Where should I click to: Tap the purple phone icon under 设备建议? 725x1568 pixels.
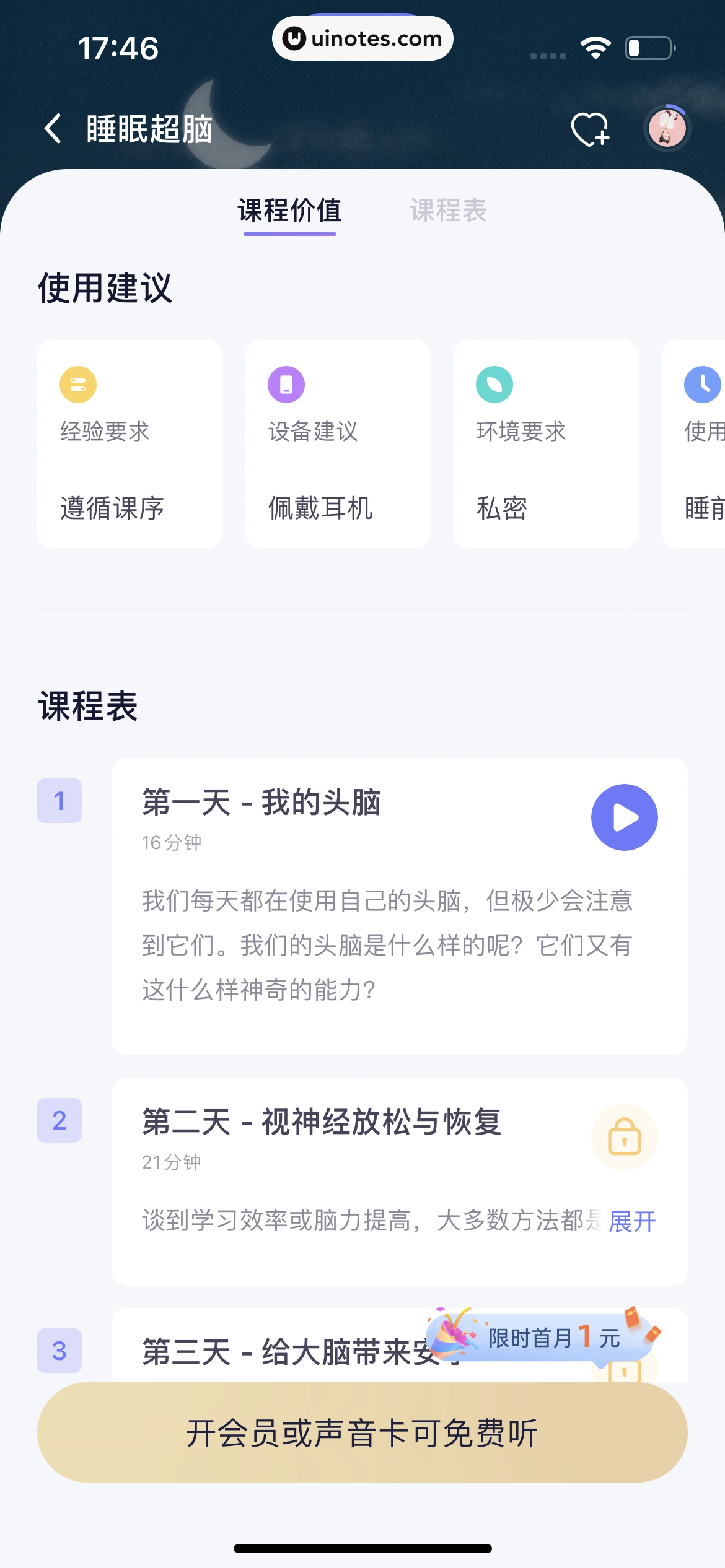click(286, 383)
